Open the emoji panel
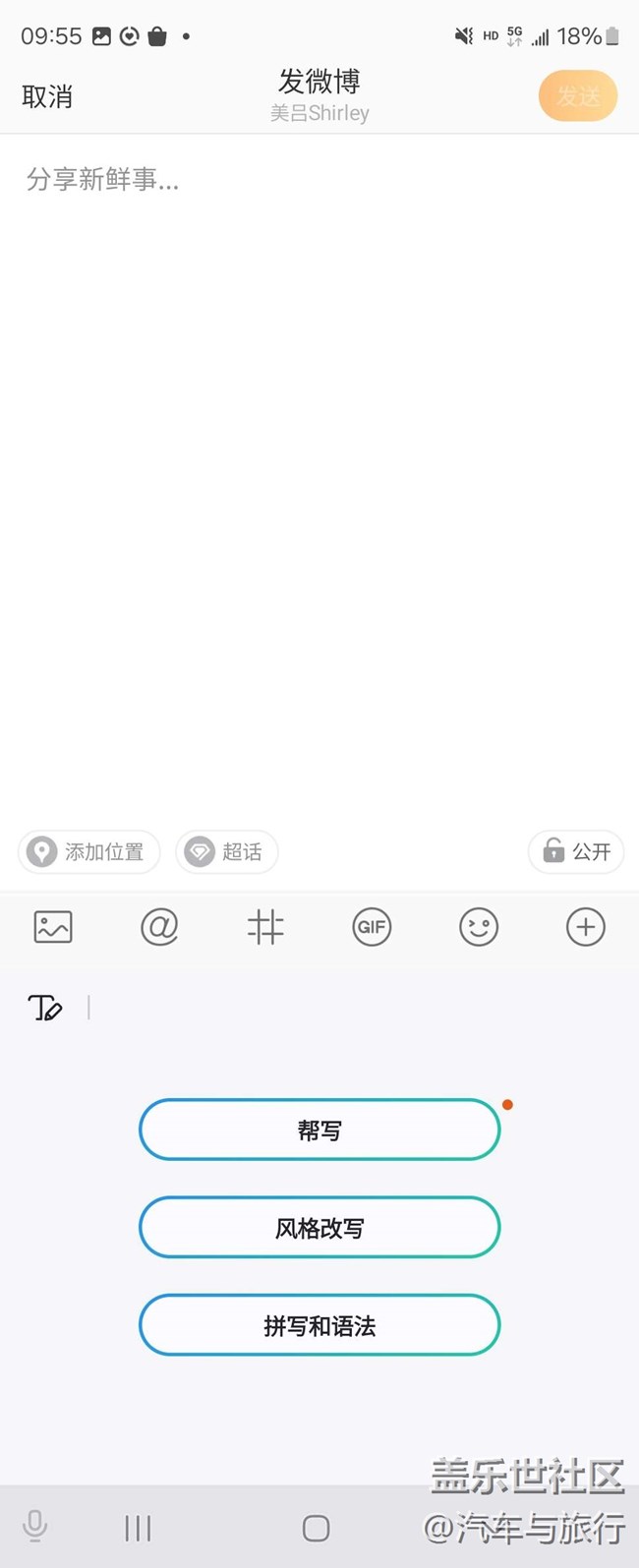The width and height of the screenshot is (639, 1568). (479, 927)
